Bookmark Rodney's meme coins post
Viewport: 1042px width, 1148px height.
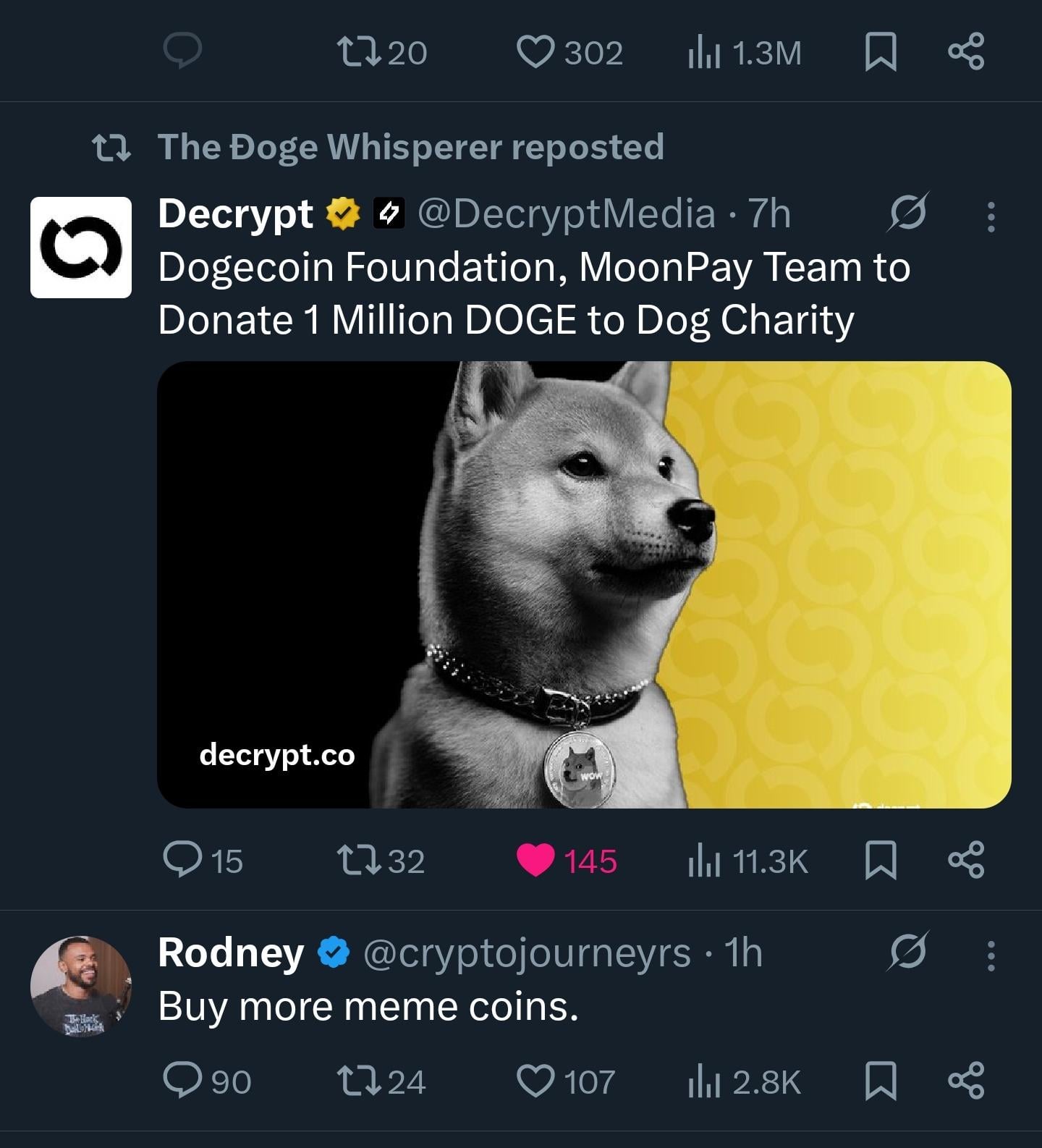881,1081
